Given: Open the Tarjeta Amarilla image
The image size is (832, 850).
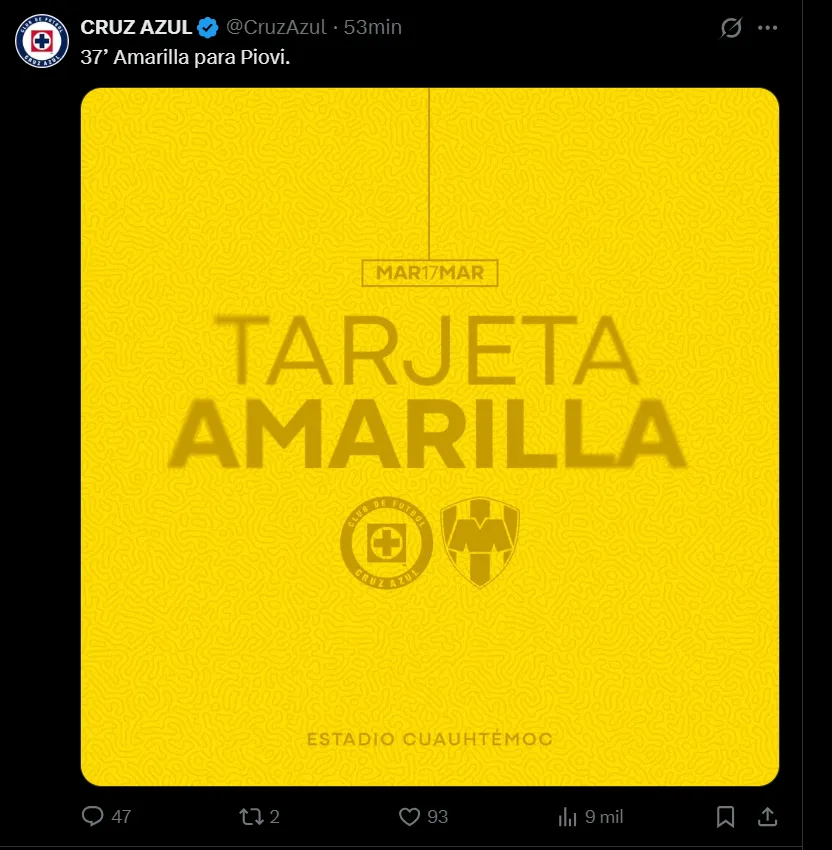Looking at the screenshot, I should pyautogui.click(x=429, y=436).
